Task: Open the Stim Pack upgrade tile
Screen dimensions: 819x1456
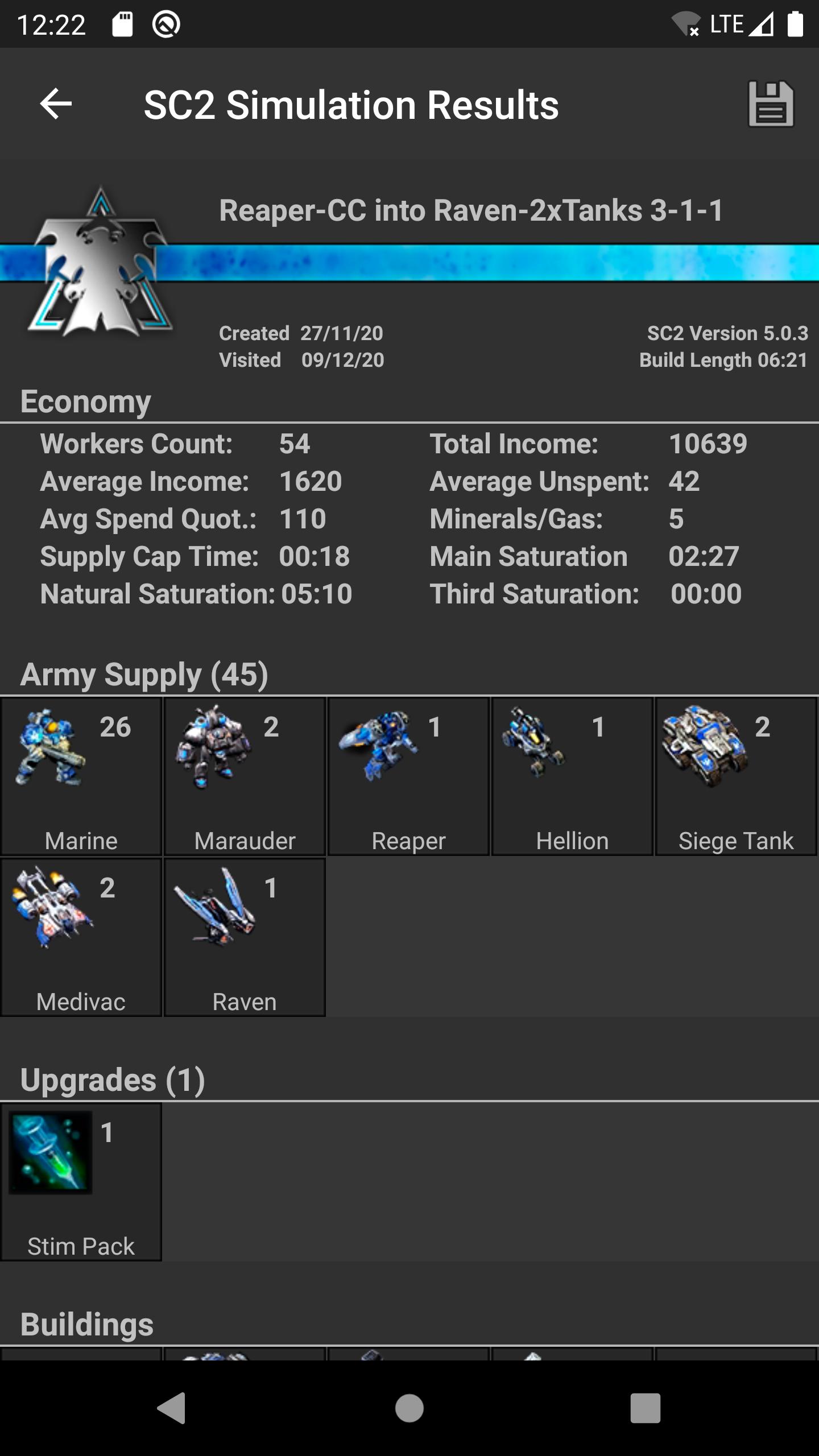Action: [x=81, y=1182]
